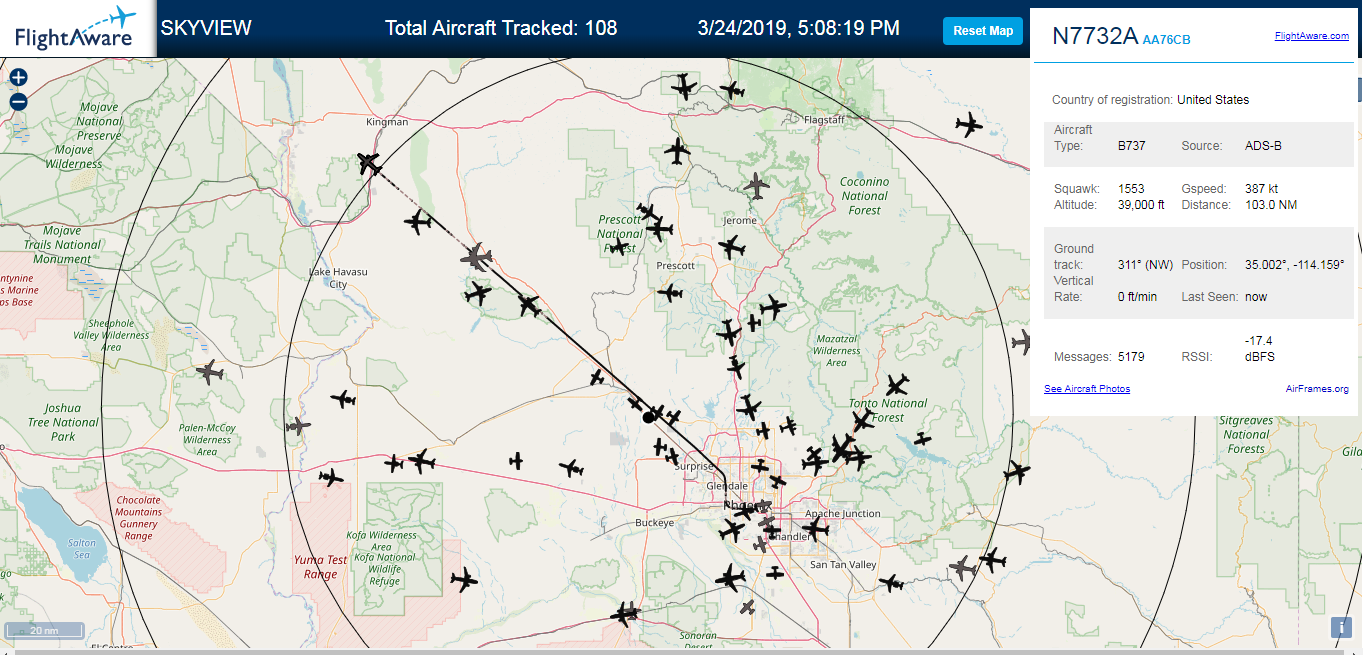Viewport: 1363px width, 655px height.
Task: Reset the map view
Action: (x=983, y=31)
